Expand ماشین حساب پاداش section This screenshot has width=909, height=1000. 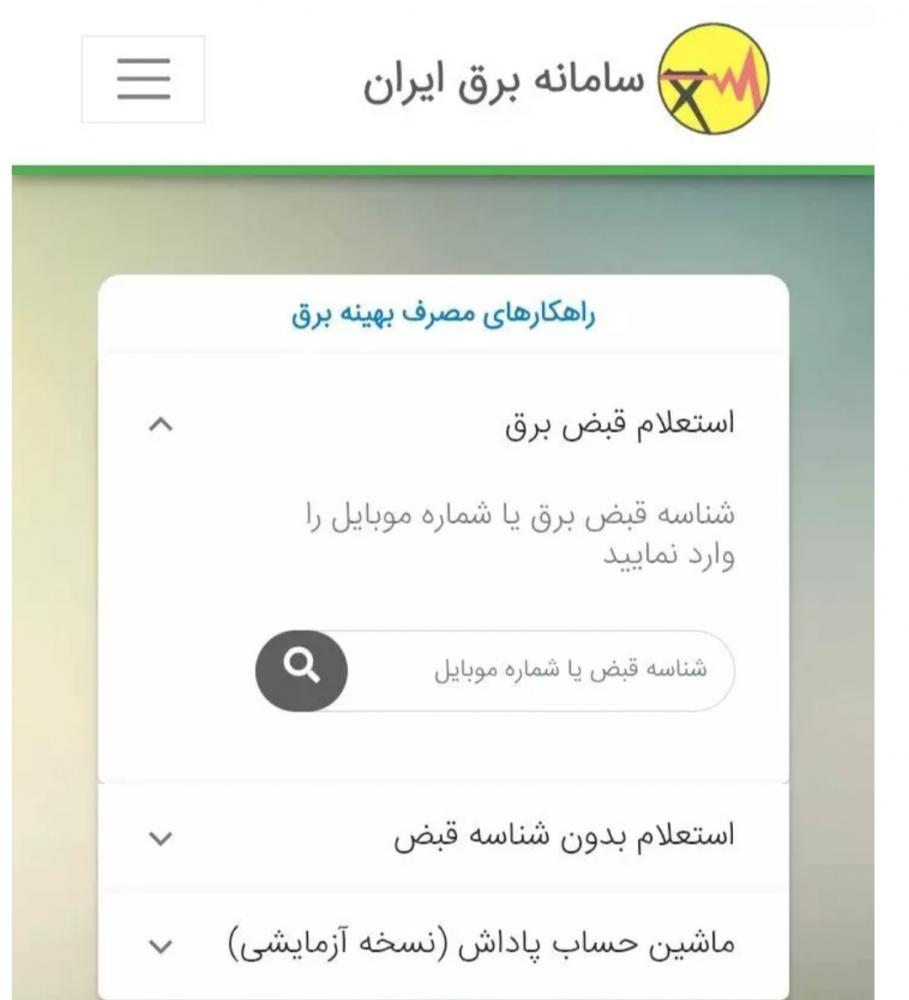[160, 946]
